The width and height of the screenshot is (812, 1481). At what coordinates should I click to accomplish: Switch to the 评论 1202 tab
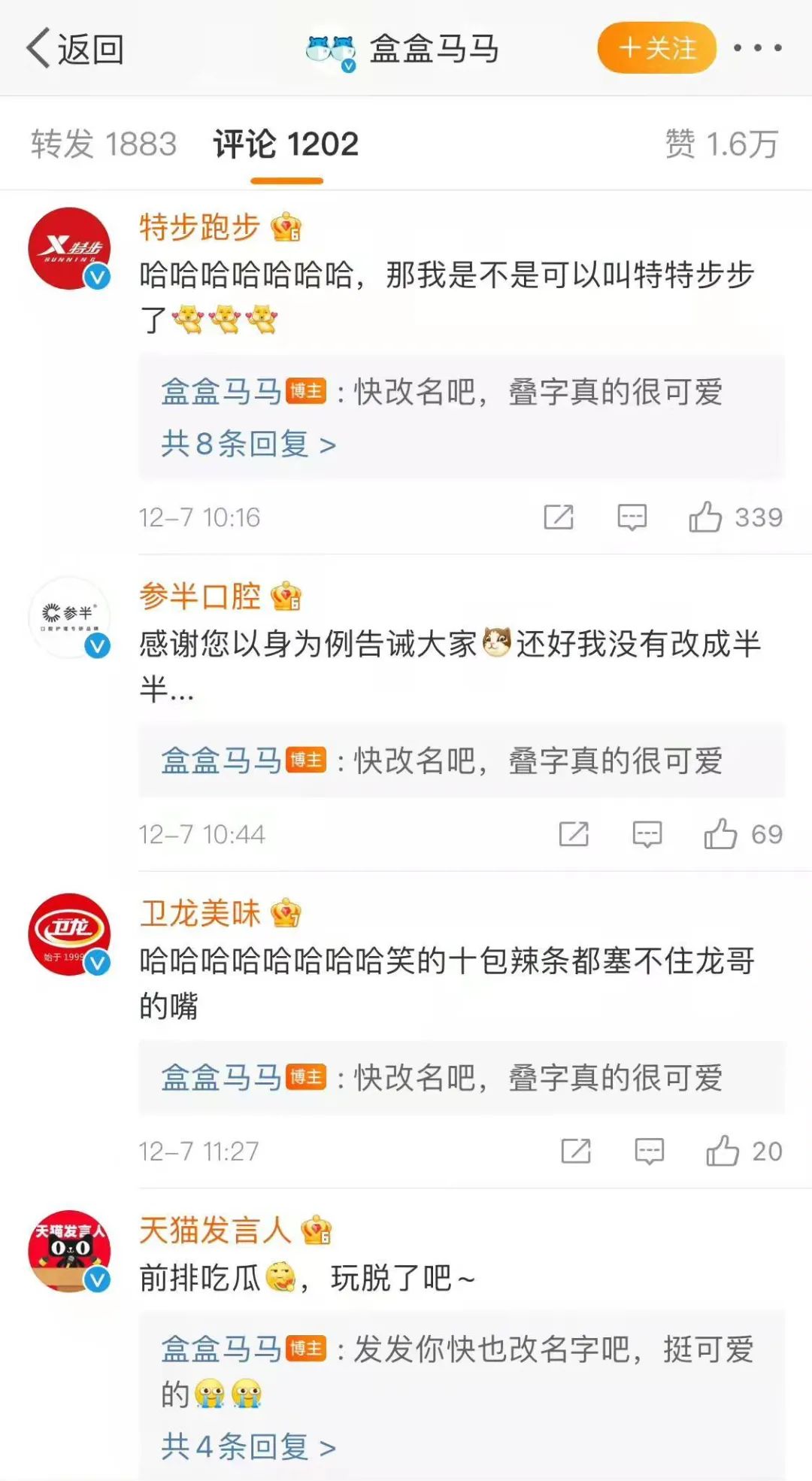286,144
